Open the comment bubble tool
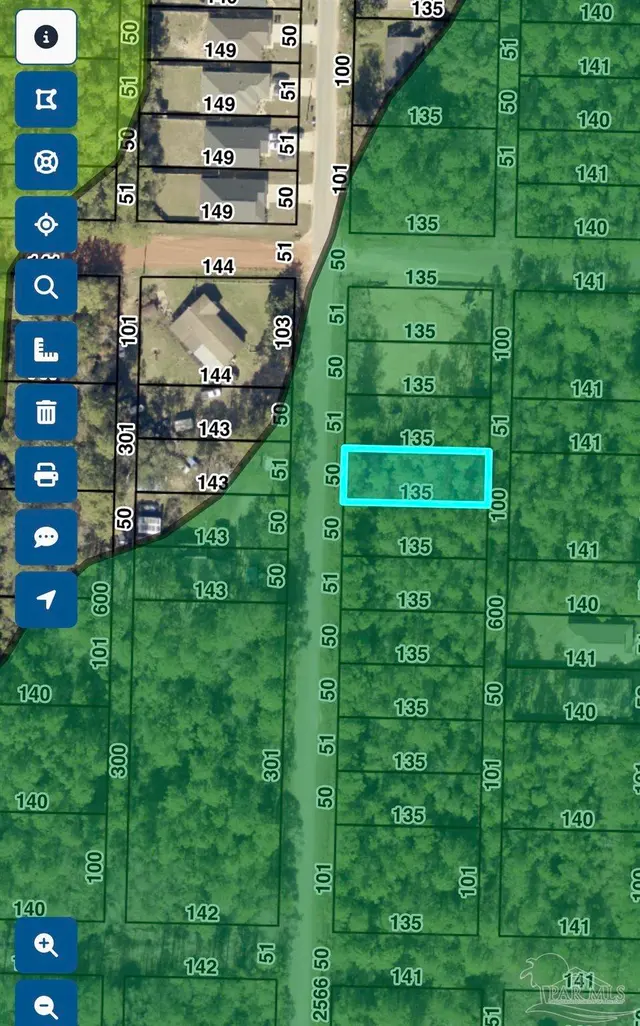This screenshot has width=640, height=1026. point(46,537)
